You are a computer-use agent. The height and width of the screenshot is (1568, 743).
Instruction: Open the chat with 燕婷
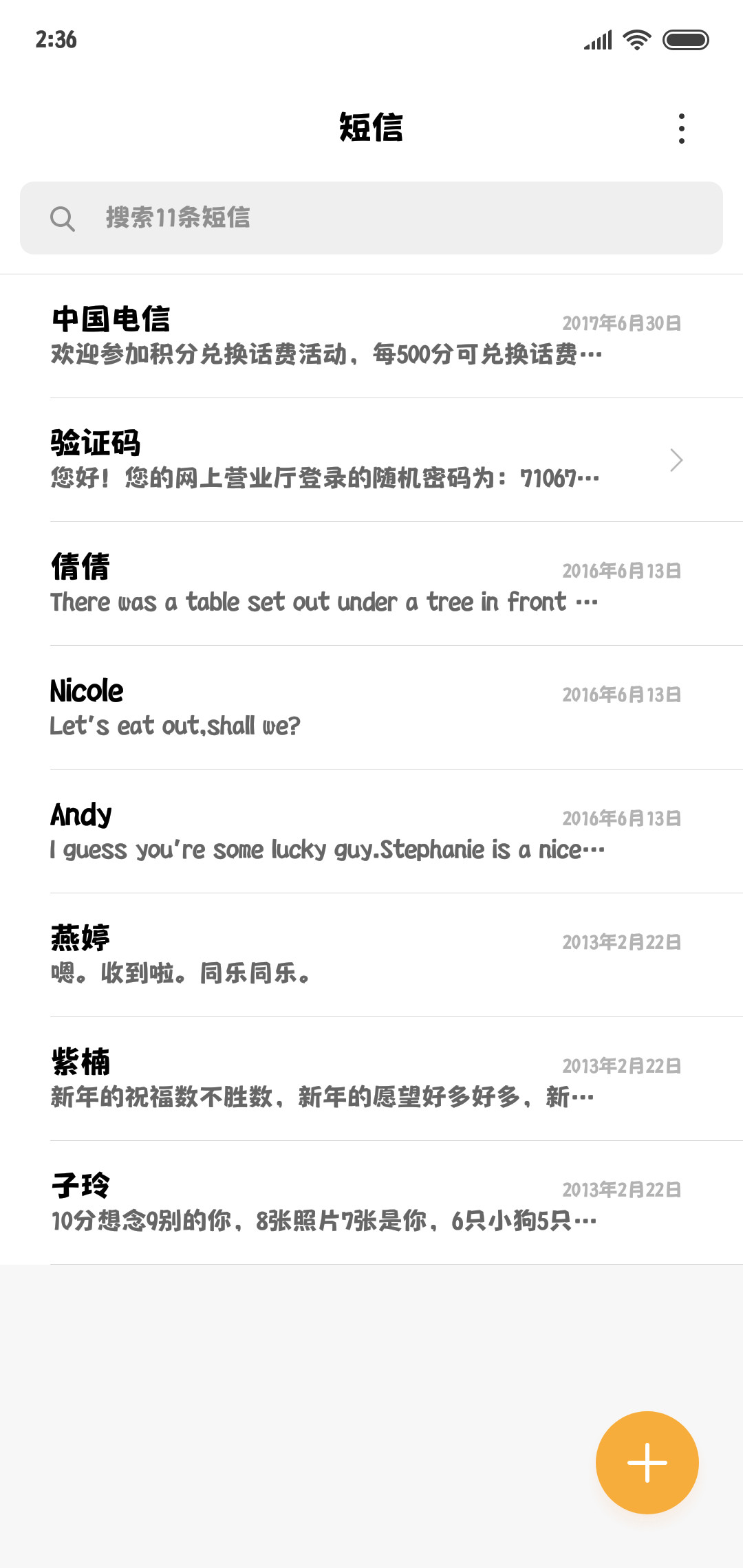pyautogui.click(x=371, y=955)
